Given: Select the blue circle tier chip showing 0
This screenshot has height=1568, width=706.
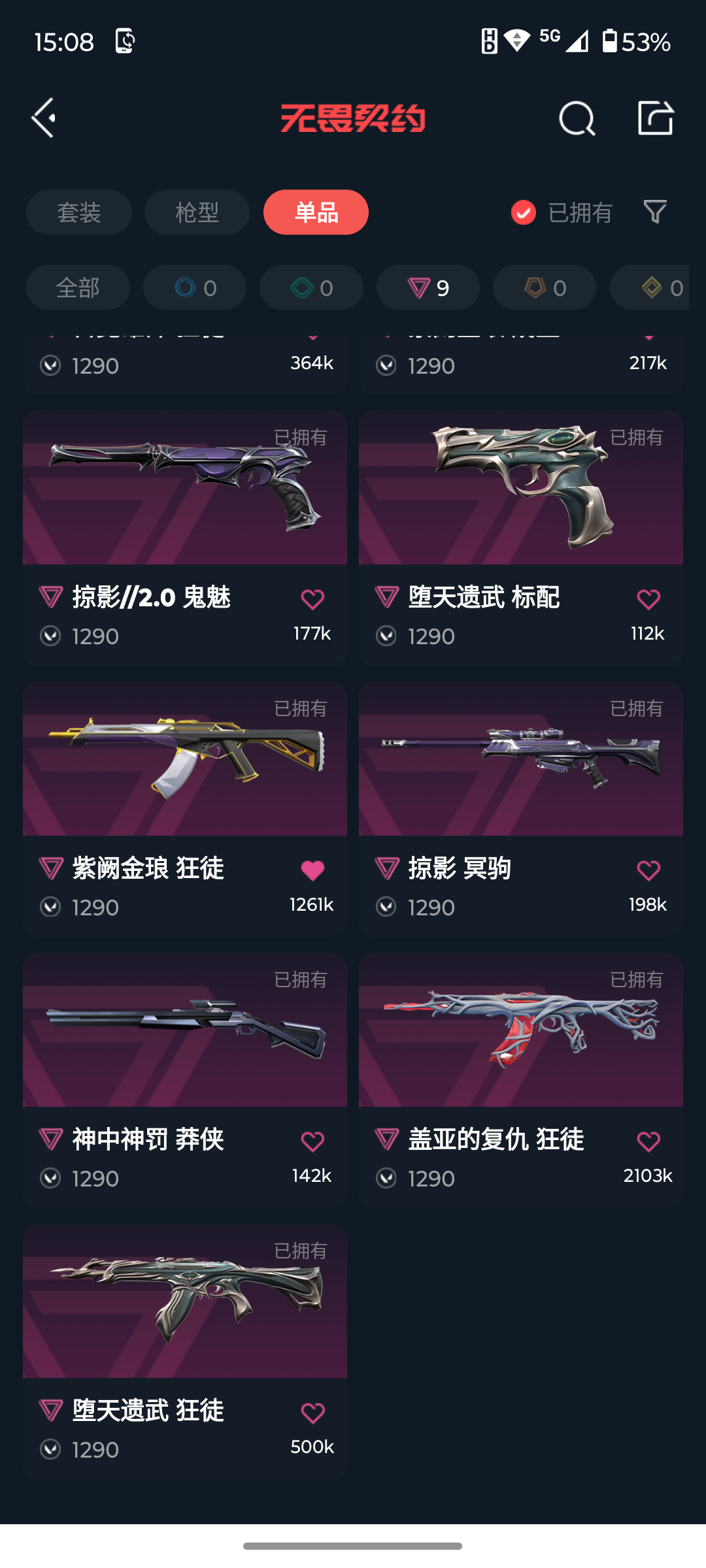Looking at the screenshot, I should tap(195, 287).
